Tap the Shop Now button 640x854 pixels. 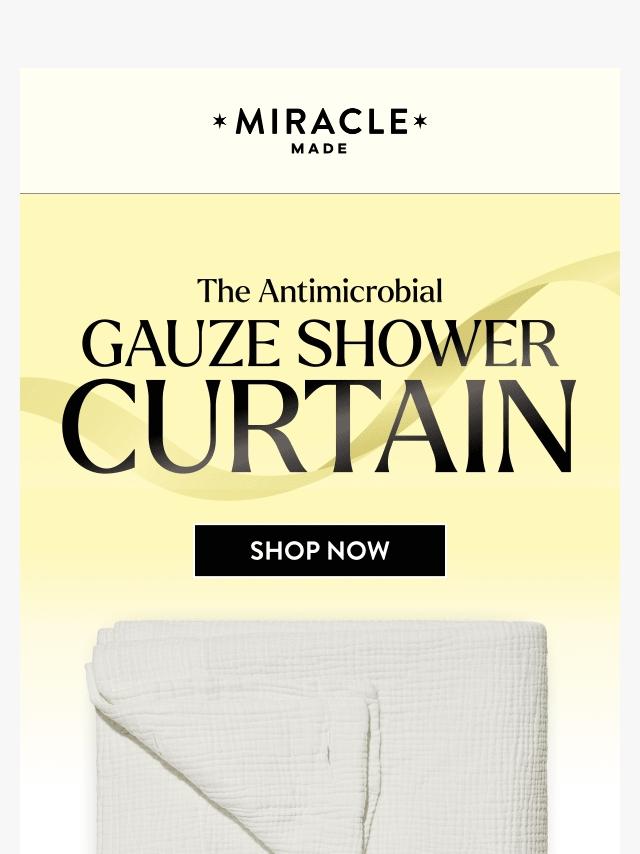[x=320, y=551]
